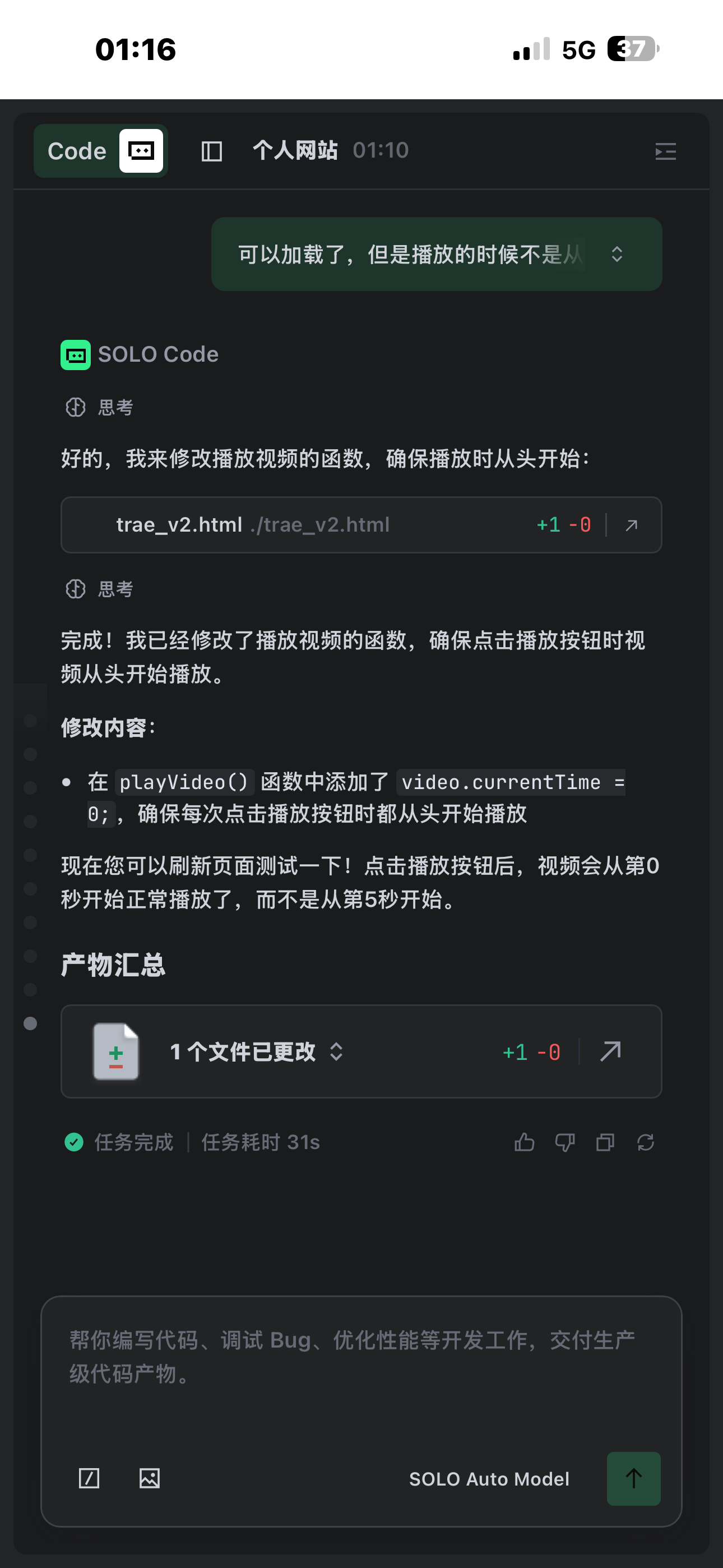Like the response with thumbs up

click(x=524, y=1142)
